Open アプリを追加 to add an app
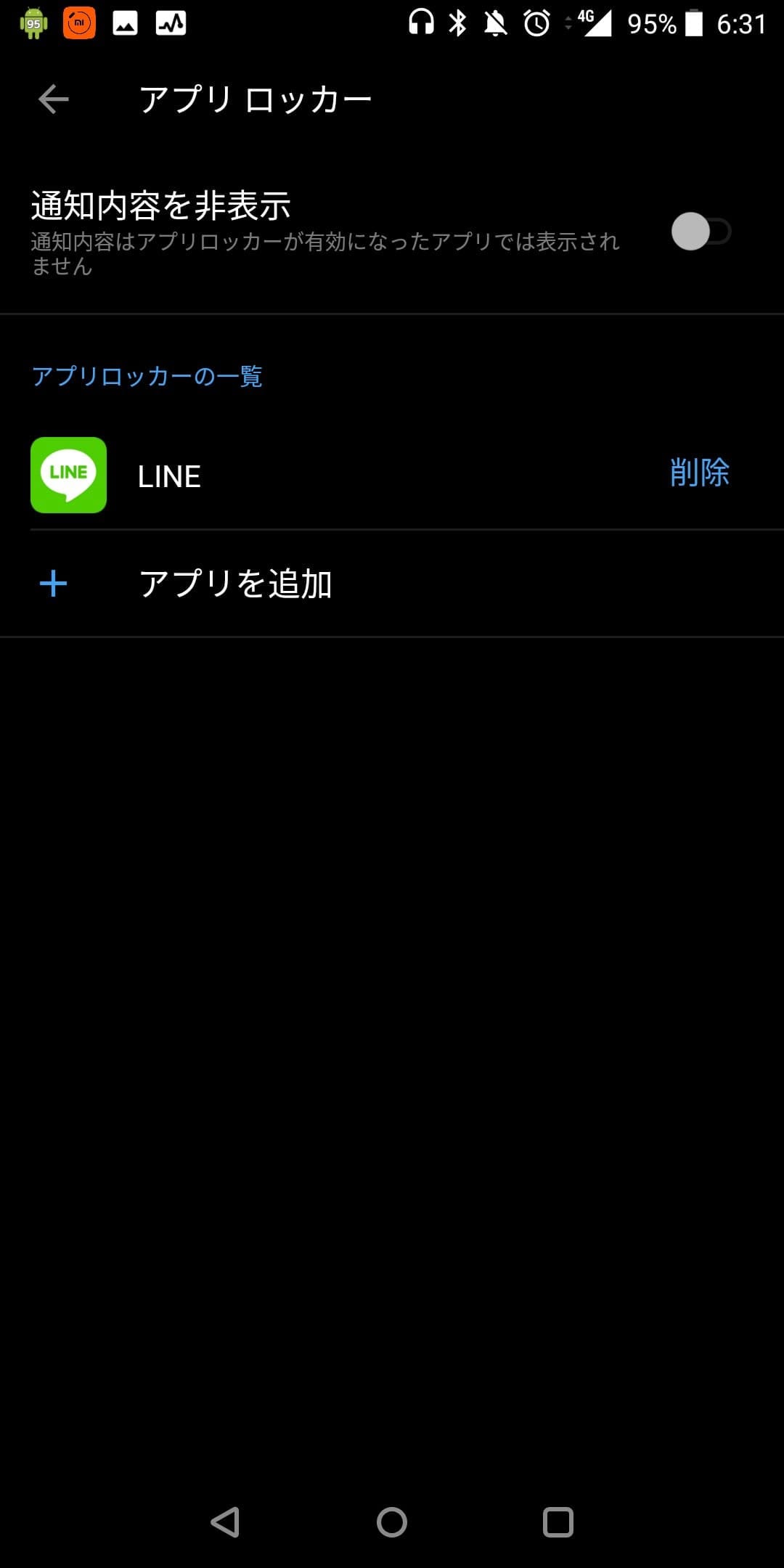784x1568 pixels. pos(235,584)
